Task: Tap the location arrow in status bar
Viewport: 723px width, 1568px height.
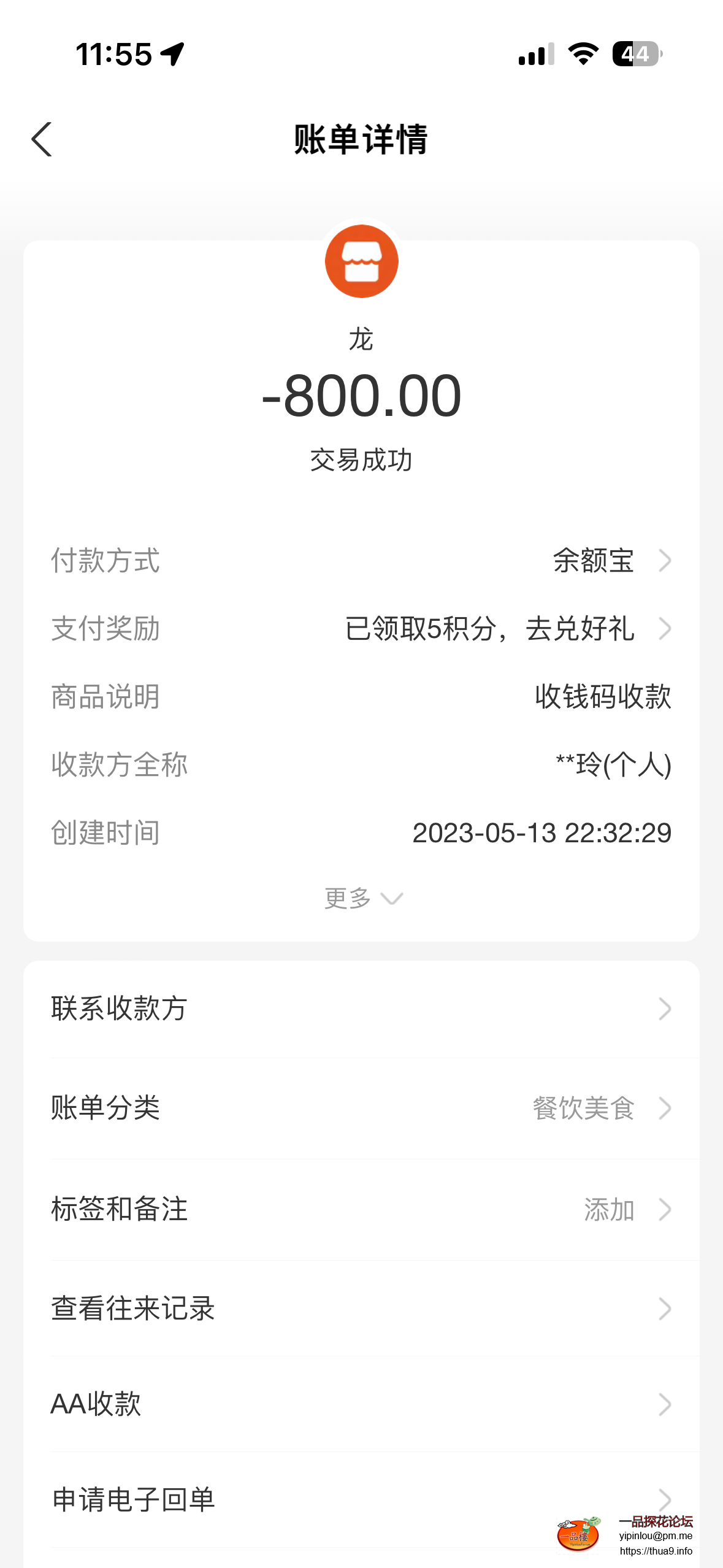Action: (x=172, y=54)
